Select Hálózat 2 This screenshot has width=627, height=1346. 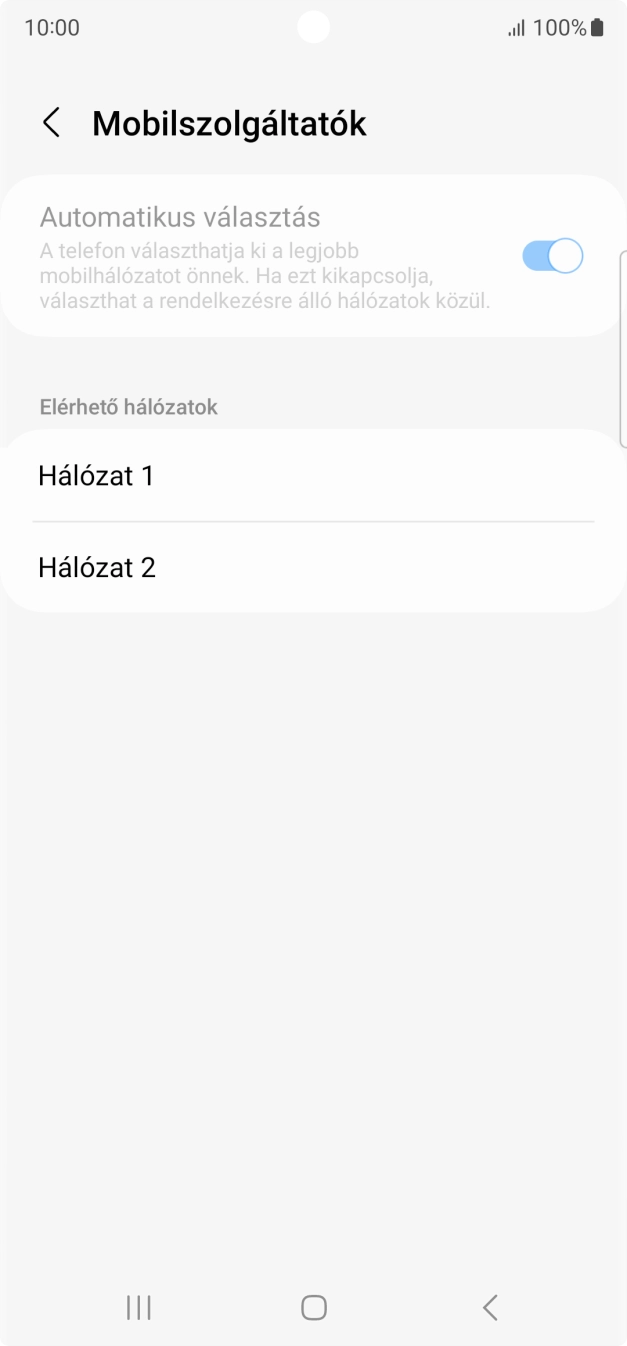click(313, 568)
